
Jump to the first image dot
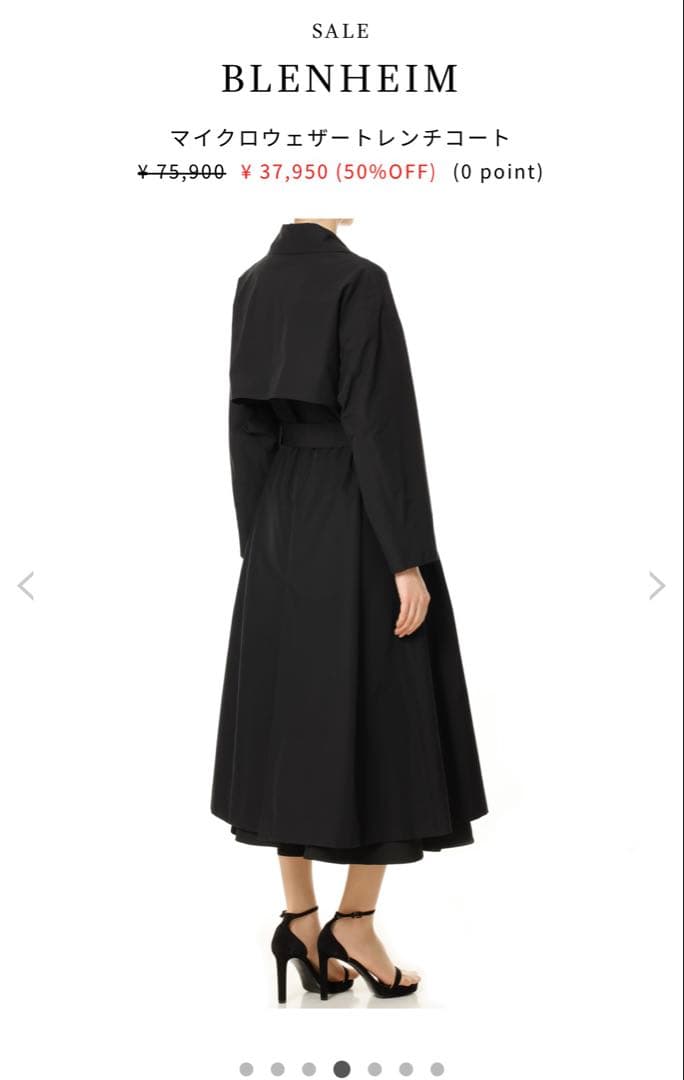[246, 1069]
